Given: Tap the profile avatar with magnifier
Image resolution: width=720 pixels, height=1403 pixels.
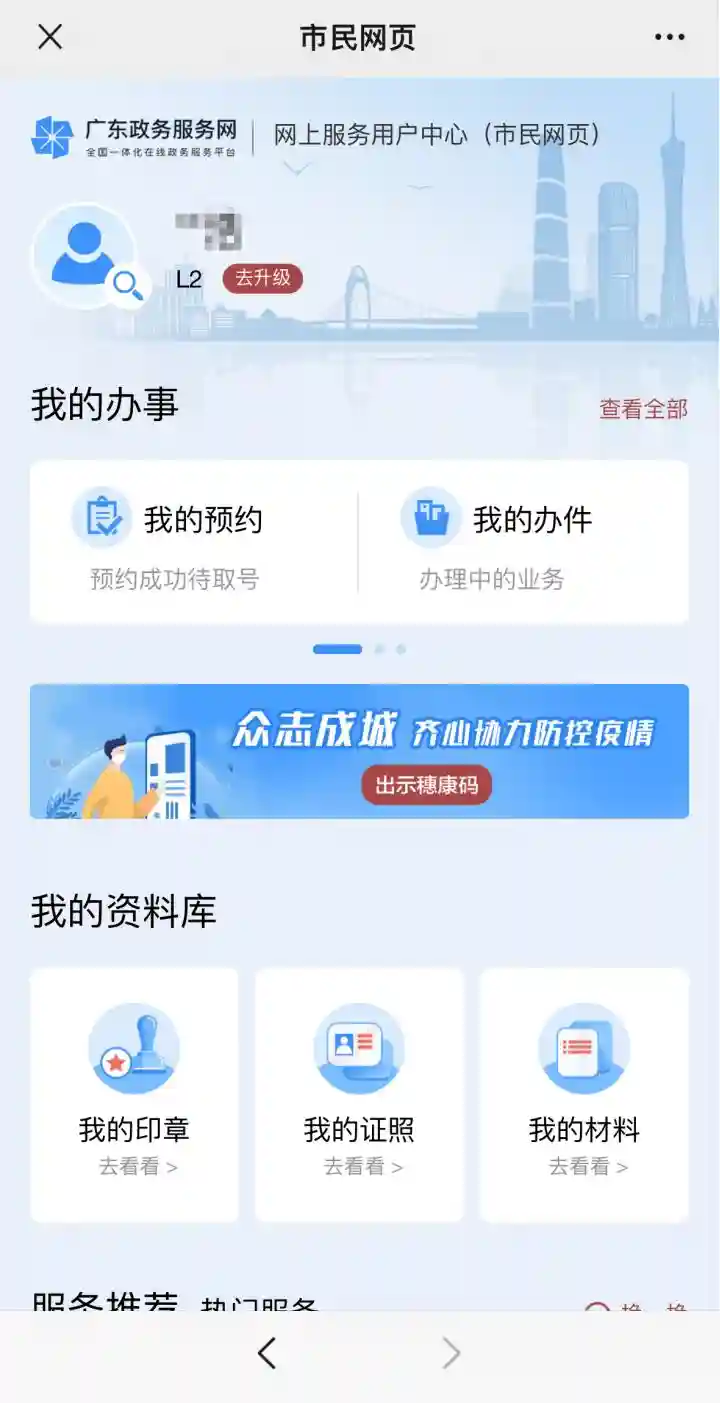Looking at the screenshot, I should pos(86,255).
